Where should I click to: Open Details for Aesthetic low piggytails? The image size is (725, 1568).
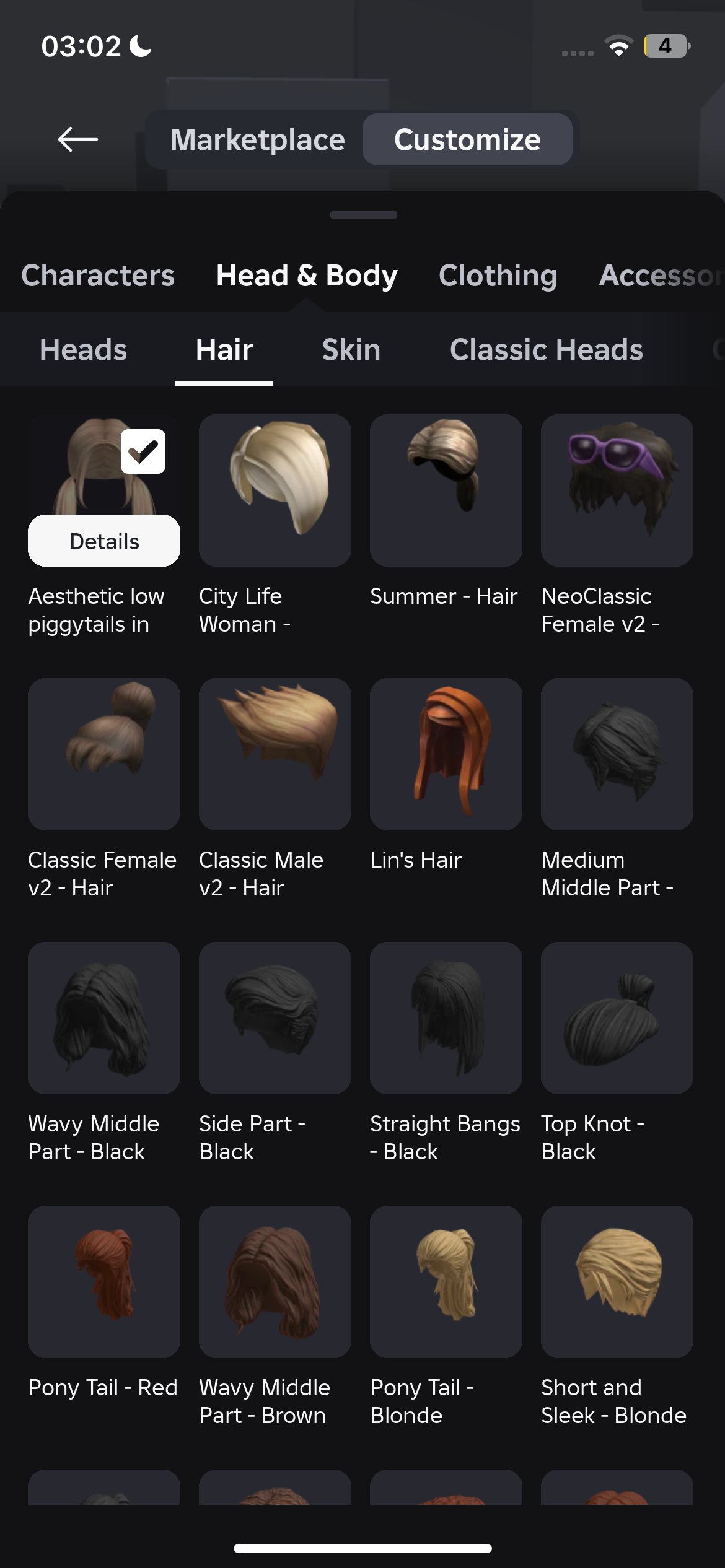click(x=104, y=541)
